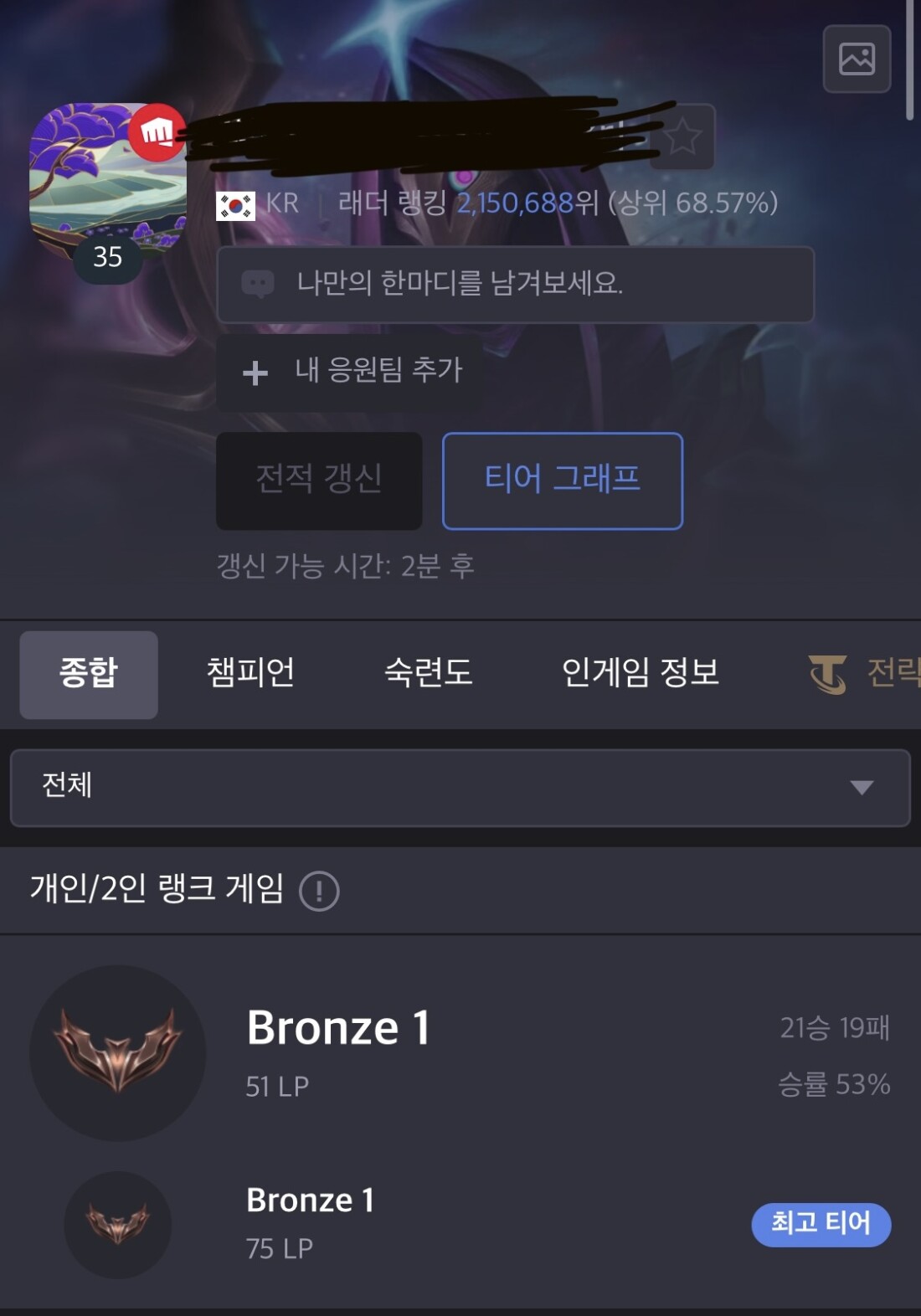Open the ladder ranking 2,150,688위 link

pos(527,203)
